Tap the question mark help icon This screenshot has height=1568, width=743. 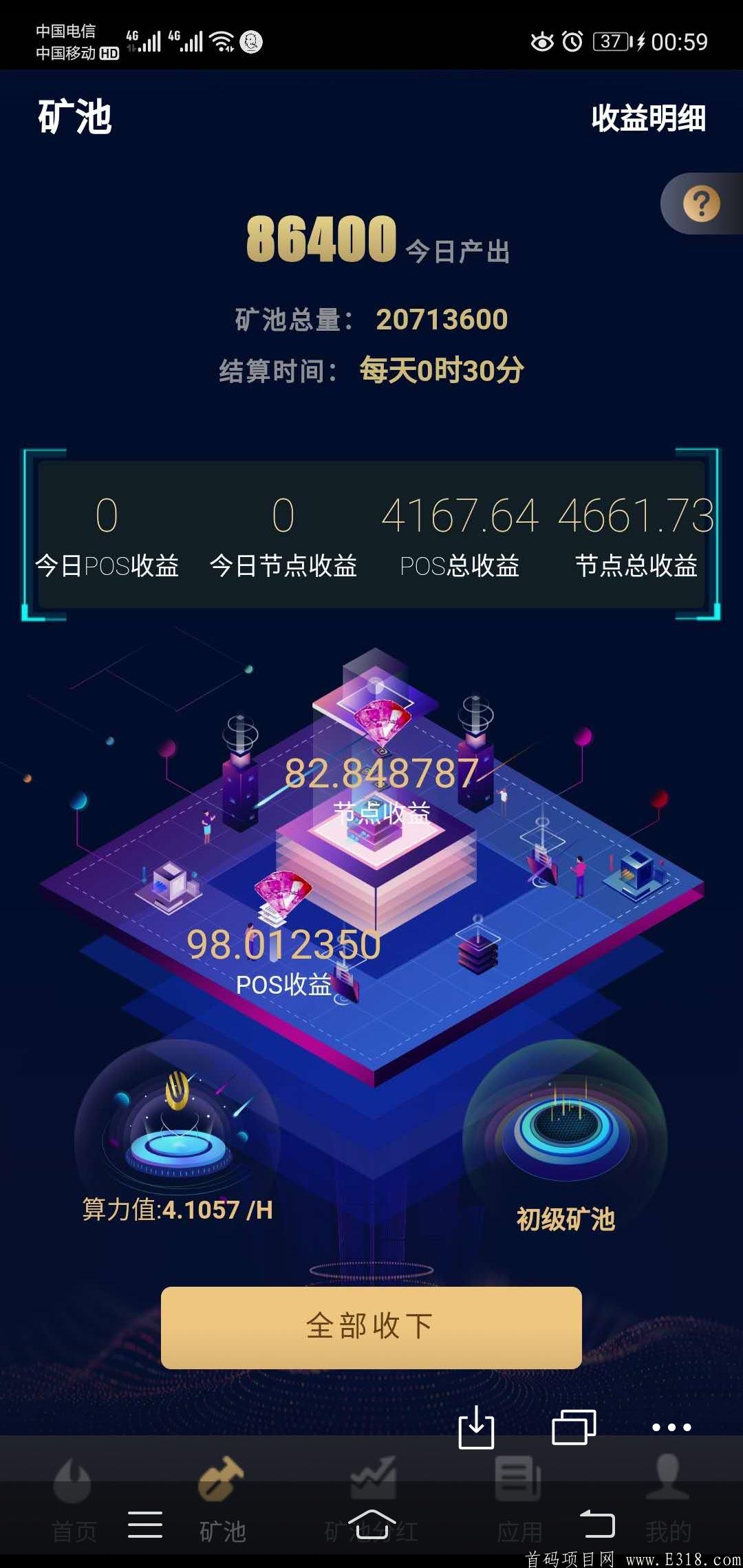coord(701,203)
